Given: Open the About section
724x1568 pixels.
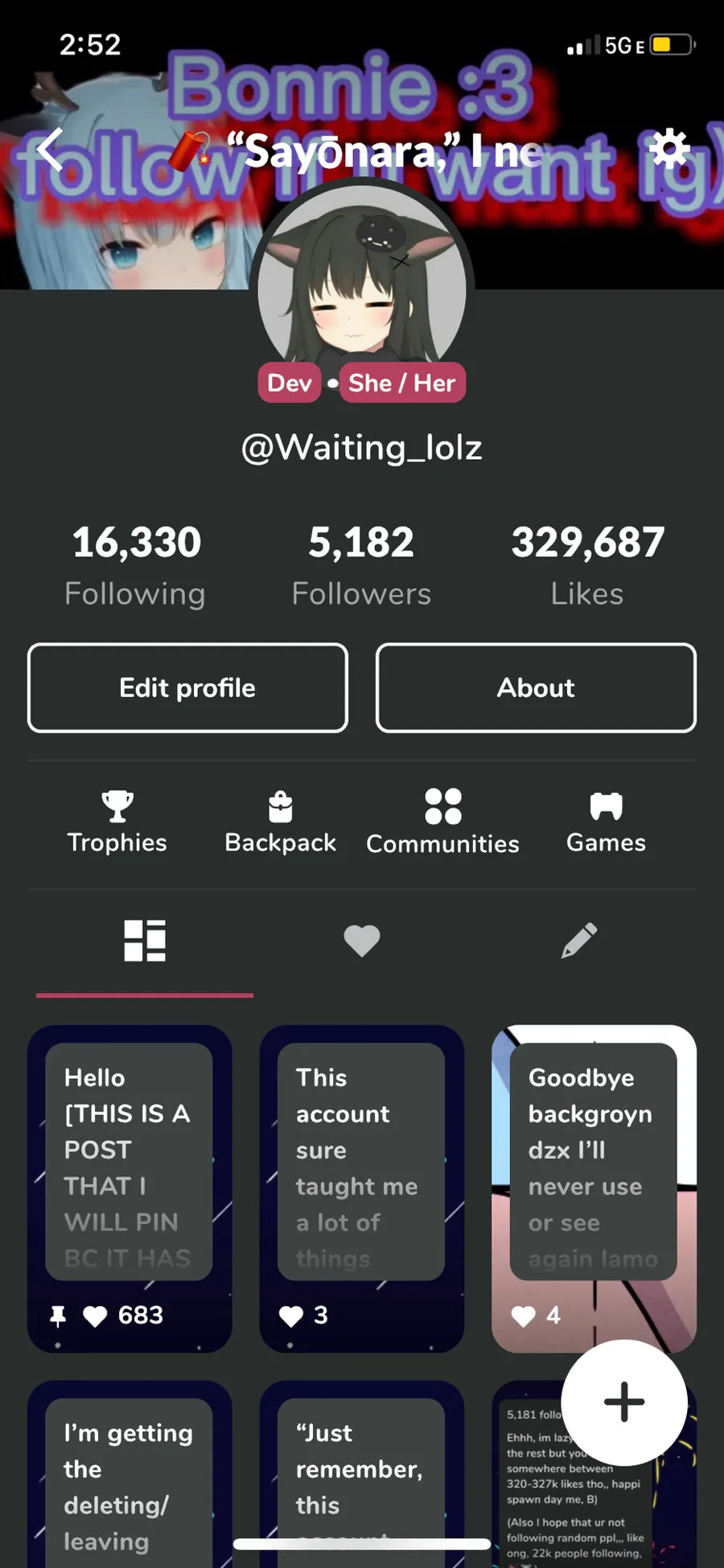Looking at the screenshot, I should (x=536, y=688).
